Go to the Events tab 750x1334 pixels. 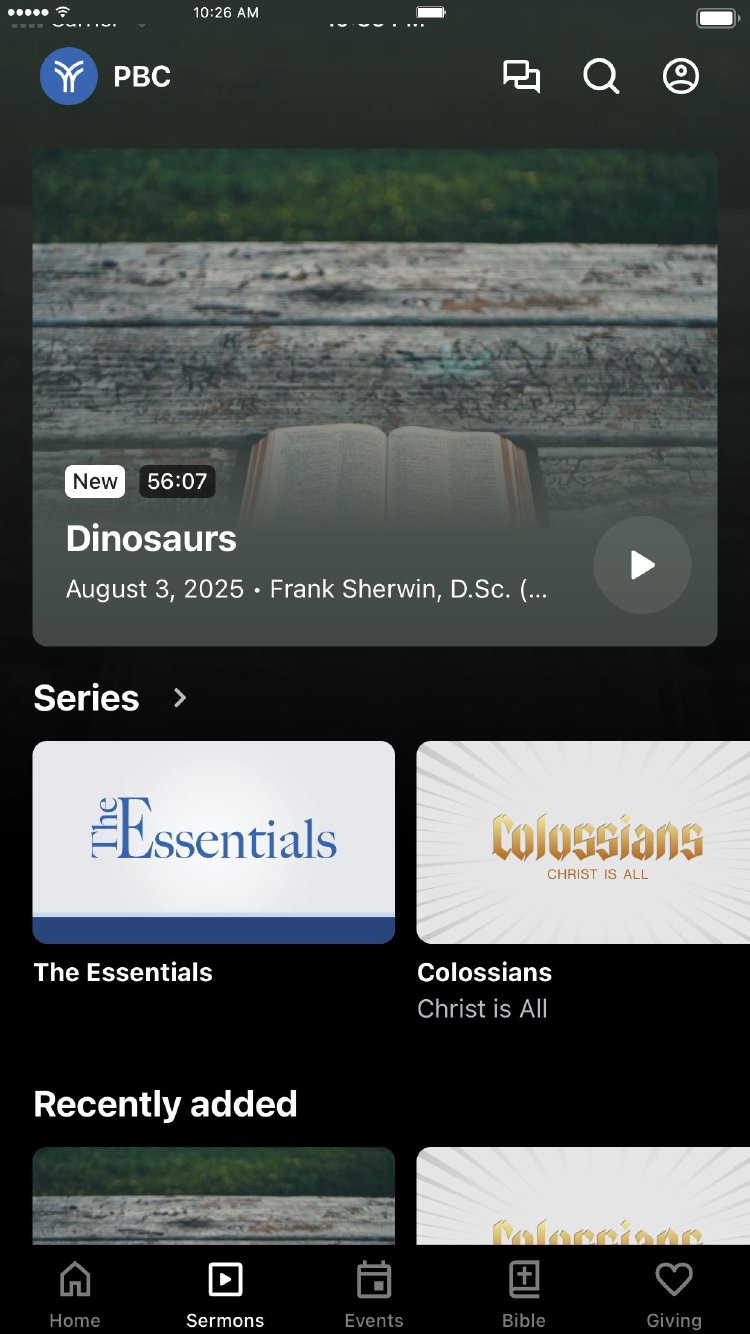point(374,1293)
